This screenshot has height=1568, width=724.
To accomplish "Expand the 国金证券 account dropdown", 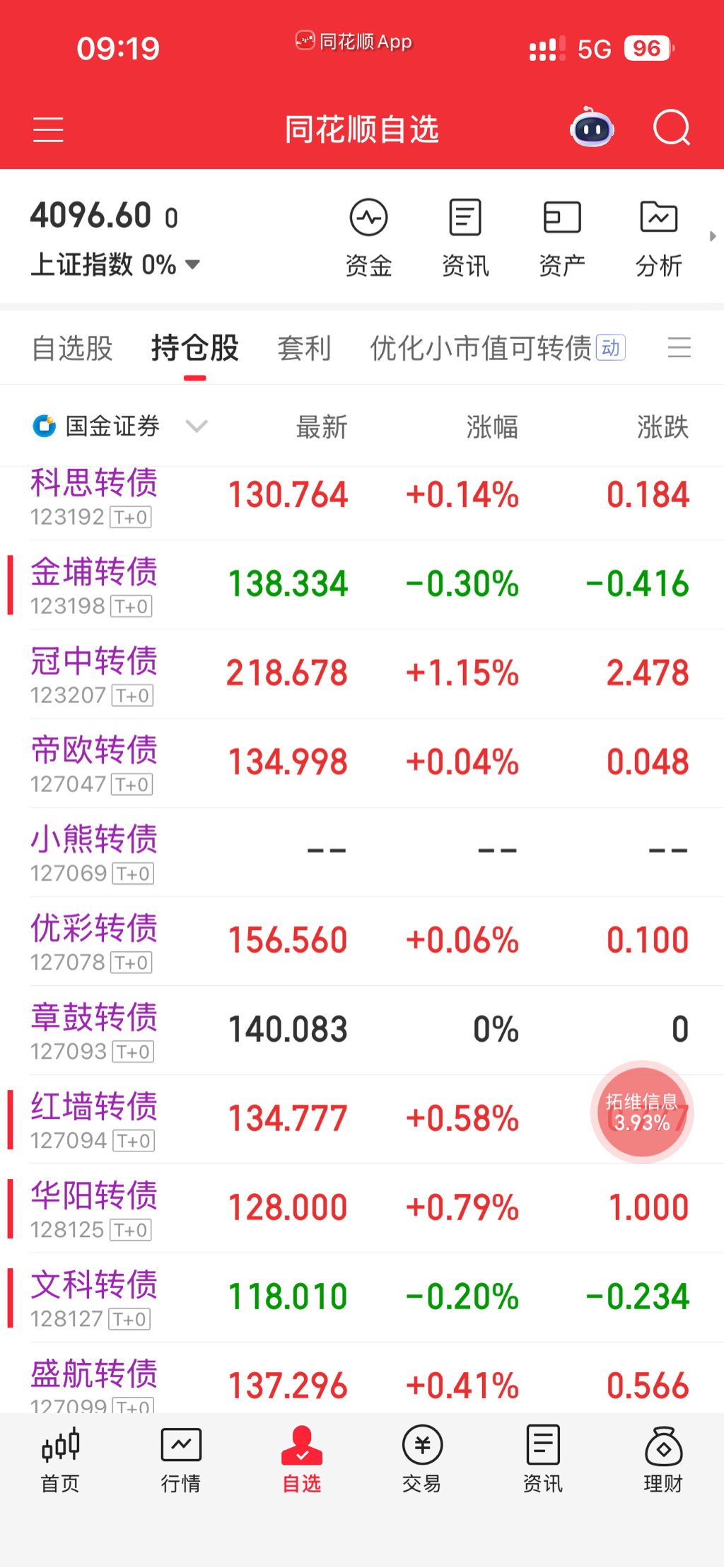I will click(196, 426).
